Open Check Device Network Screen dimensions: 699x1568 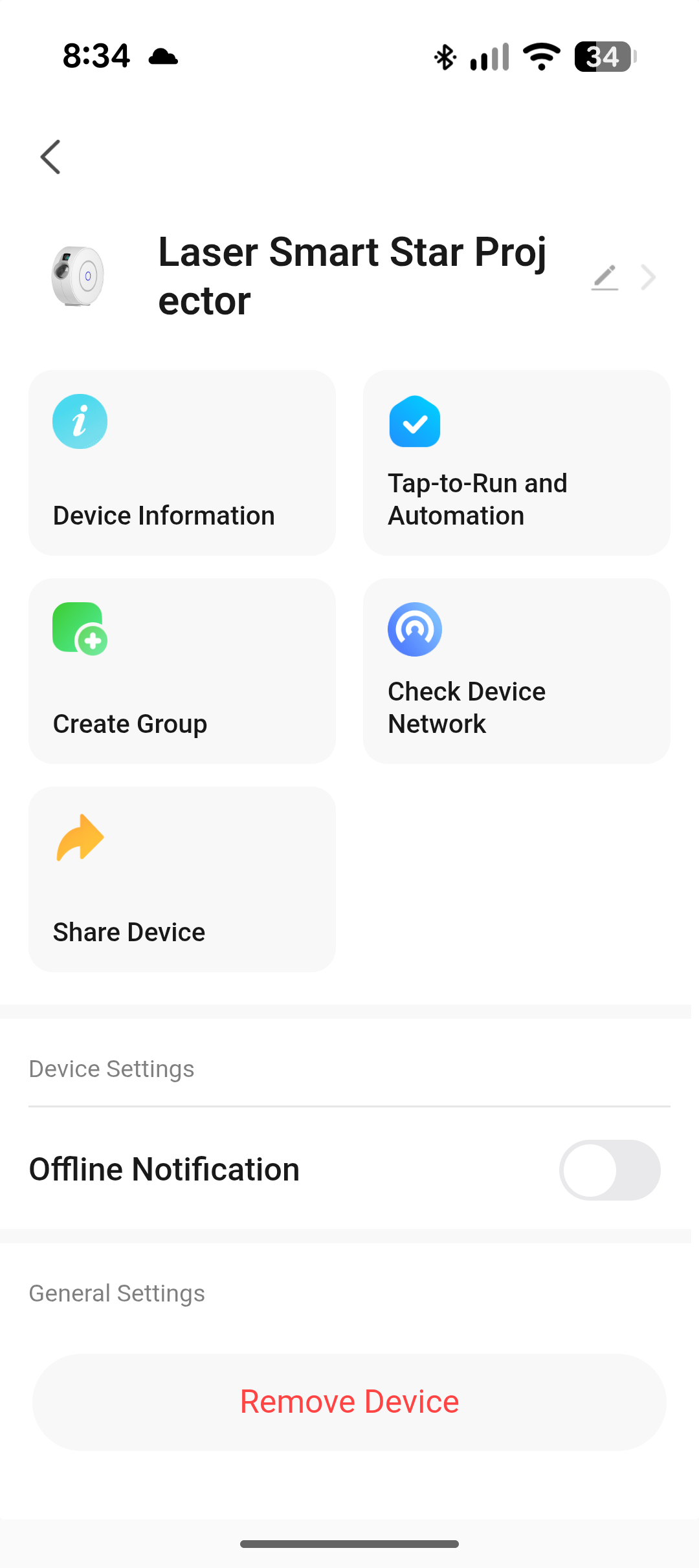516,671
